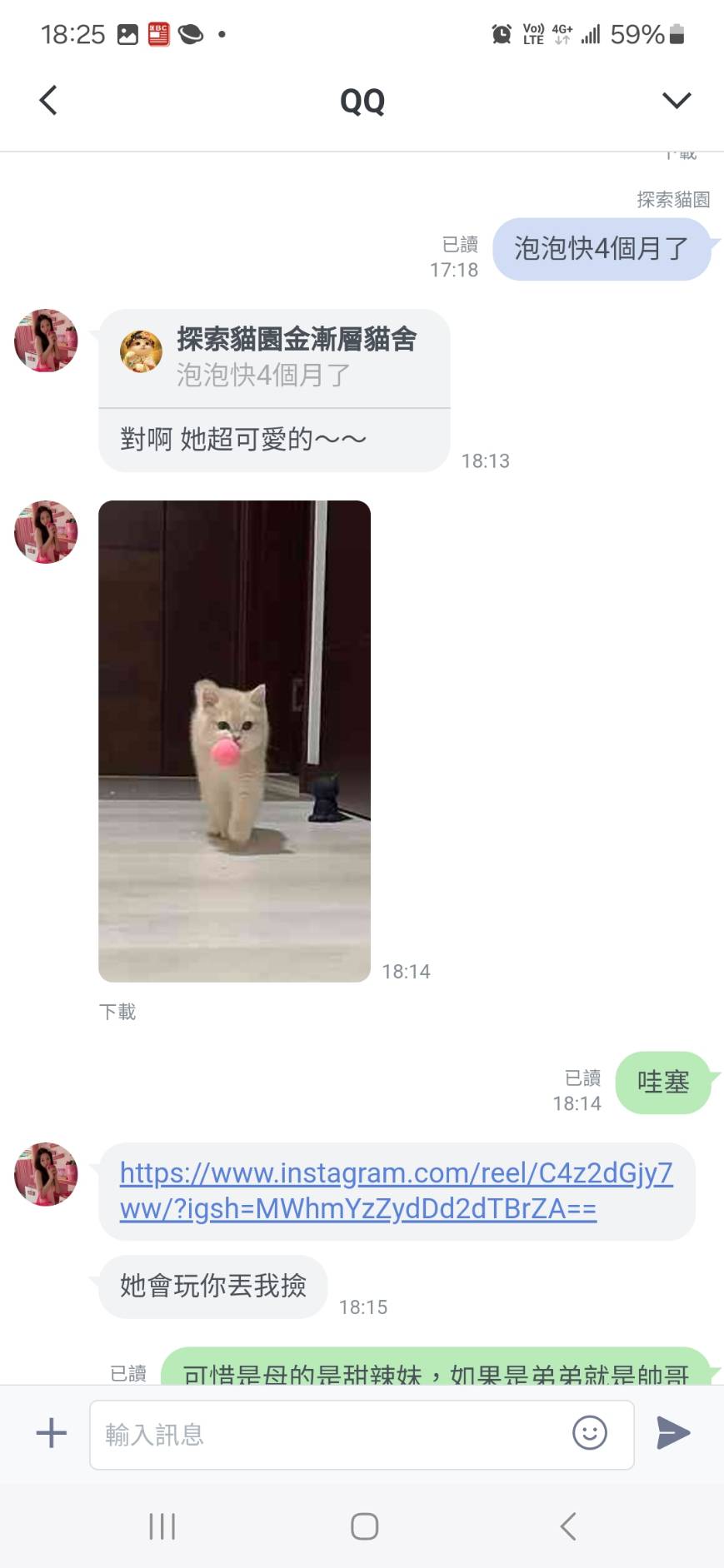Image resolution: width=724 pixels, height=1568 pixels.
Task: Open the emoji sticker picker
Action: pos(589,1433)
